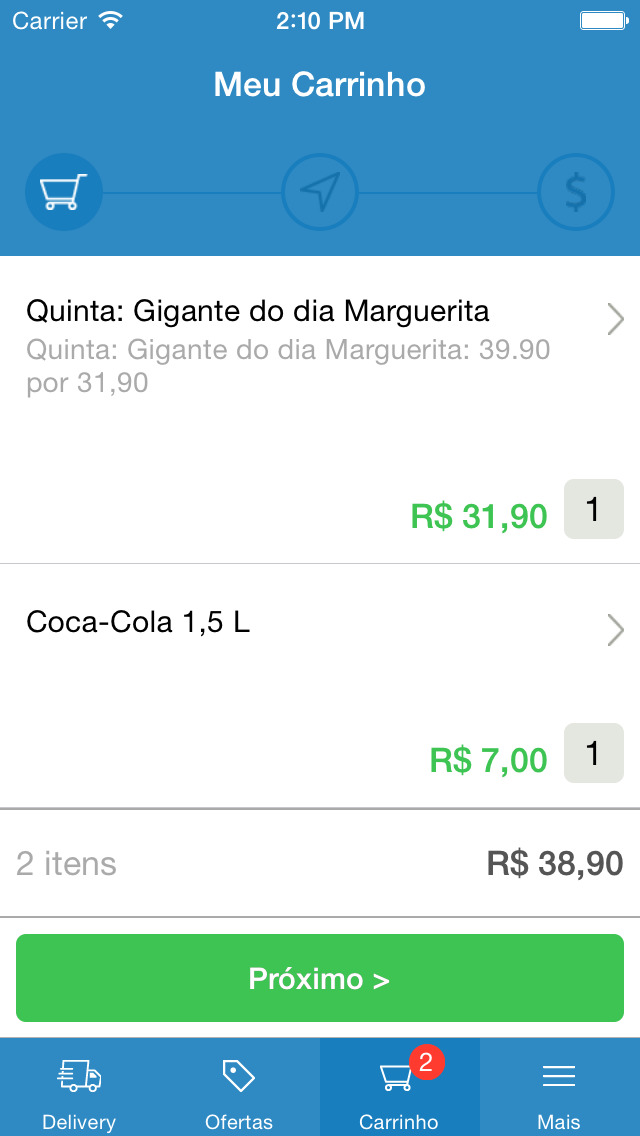Open the Coca-Cola 1,5 L item
640x1136 pixels.
[x=320, y=685]
